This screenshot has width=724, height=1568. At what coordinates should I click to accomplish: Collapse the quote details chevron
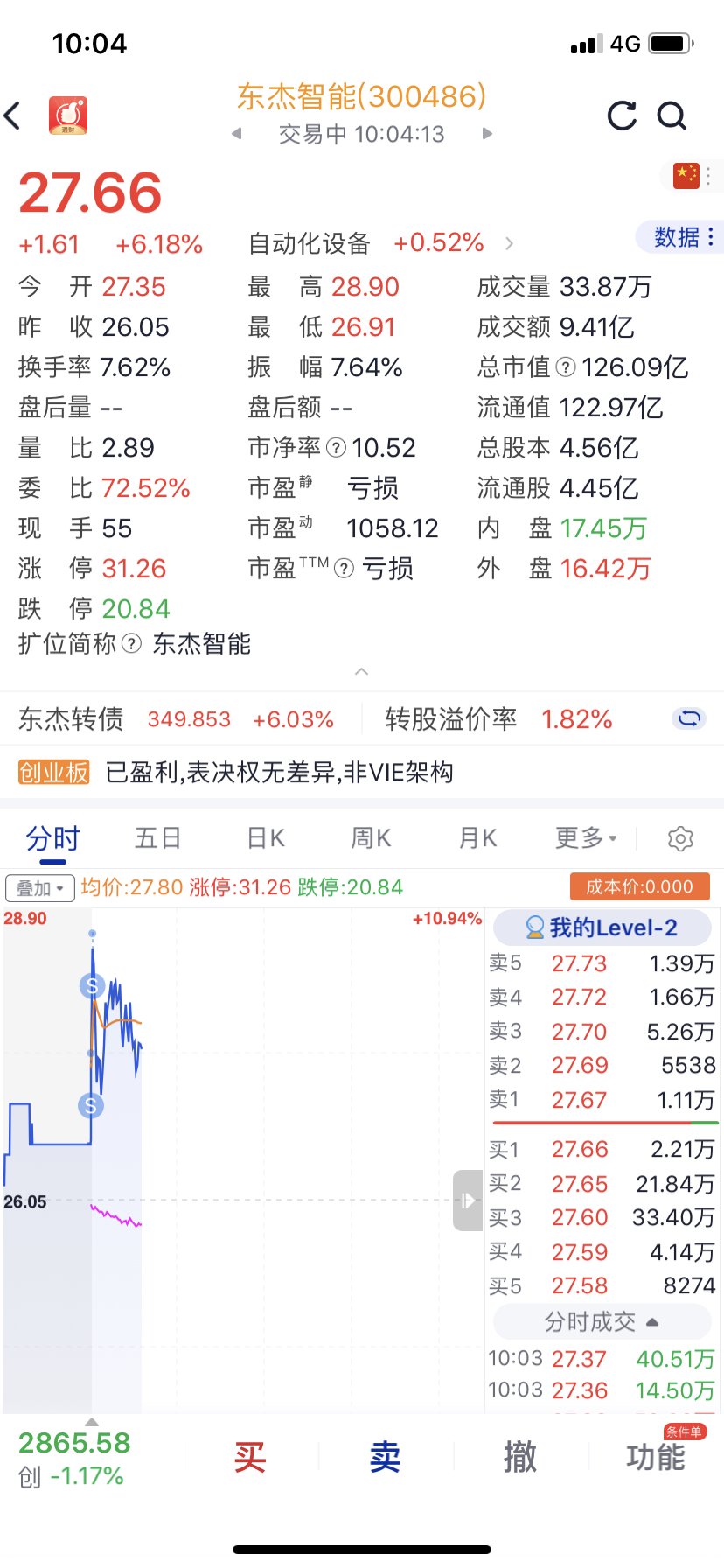point(361,671)
